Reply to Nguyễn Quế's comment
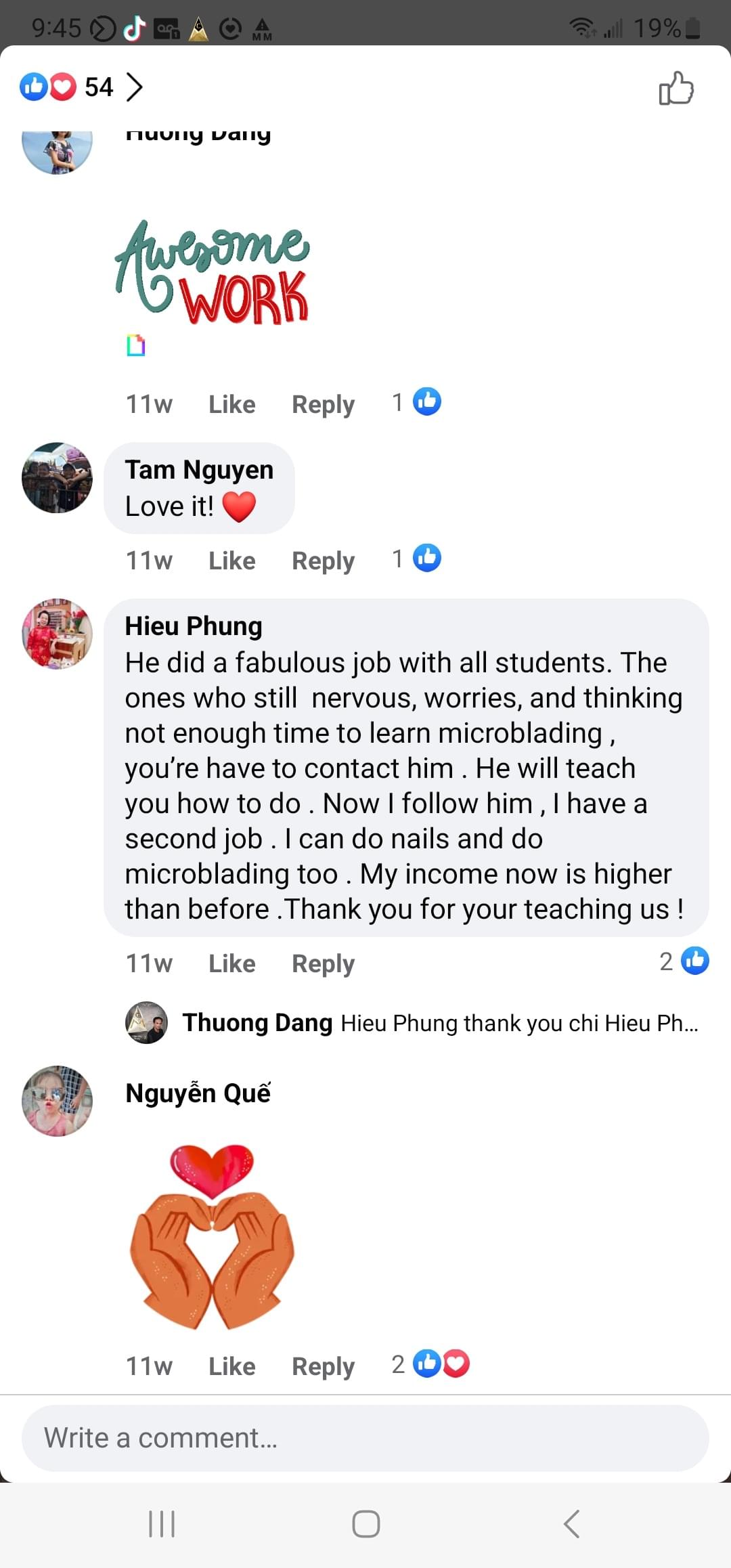 [x=323, y=1366]
